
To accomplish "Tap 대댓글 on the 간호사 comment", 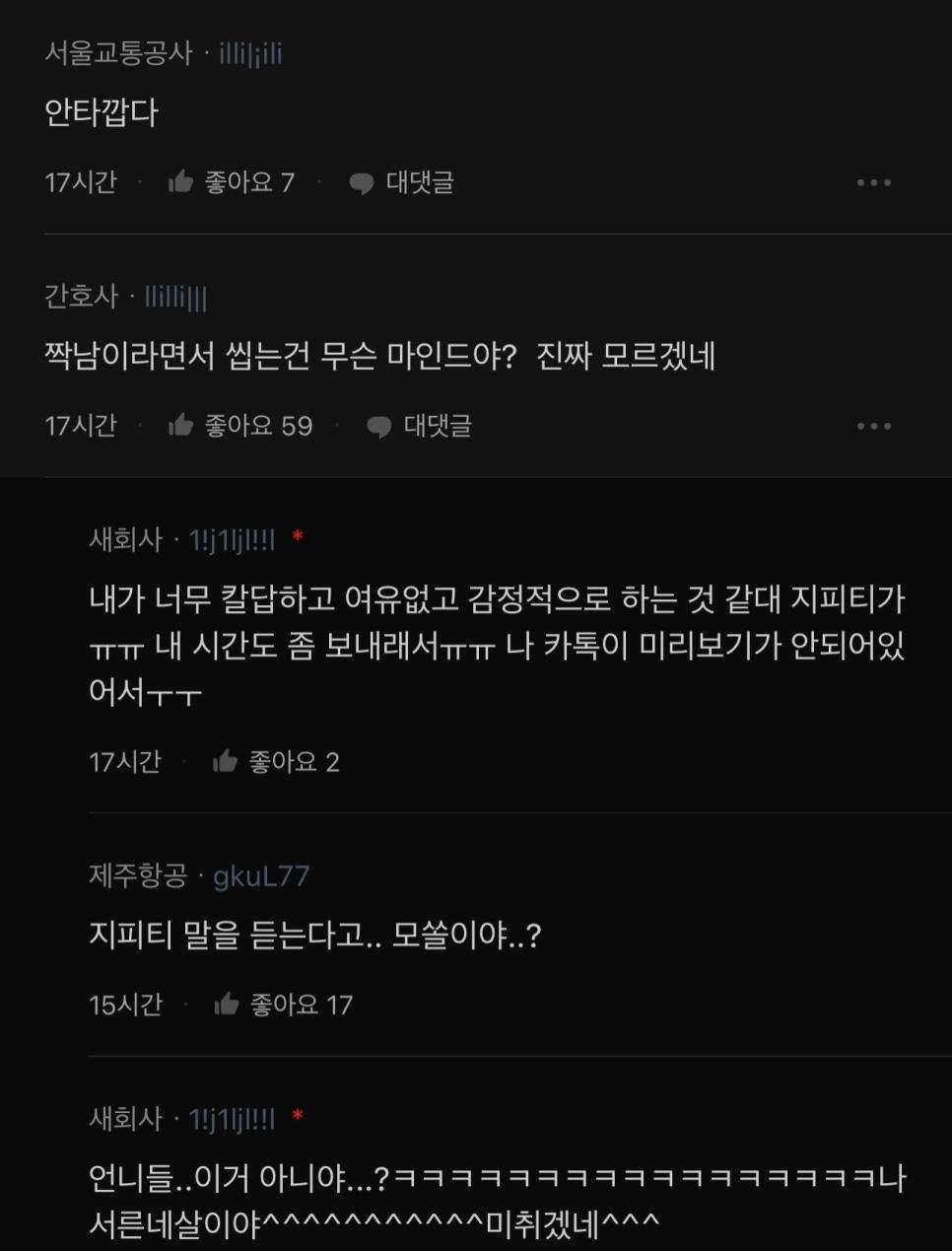I will coord(420,426).
